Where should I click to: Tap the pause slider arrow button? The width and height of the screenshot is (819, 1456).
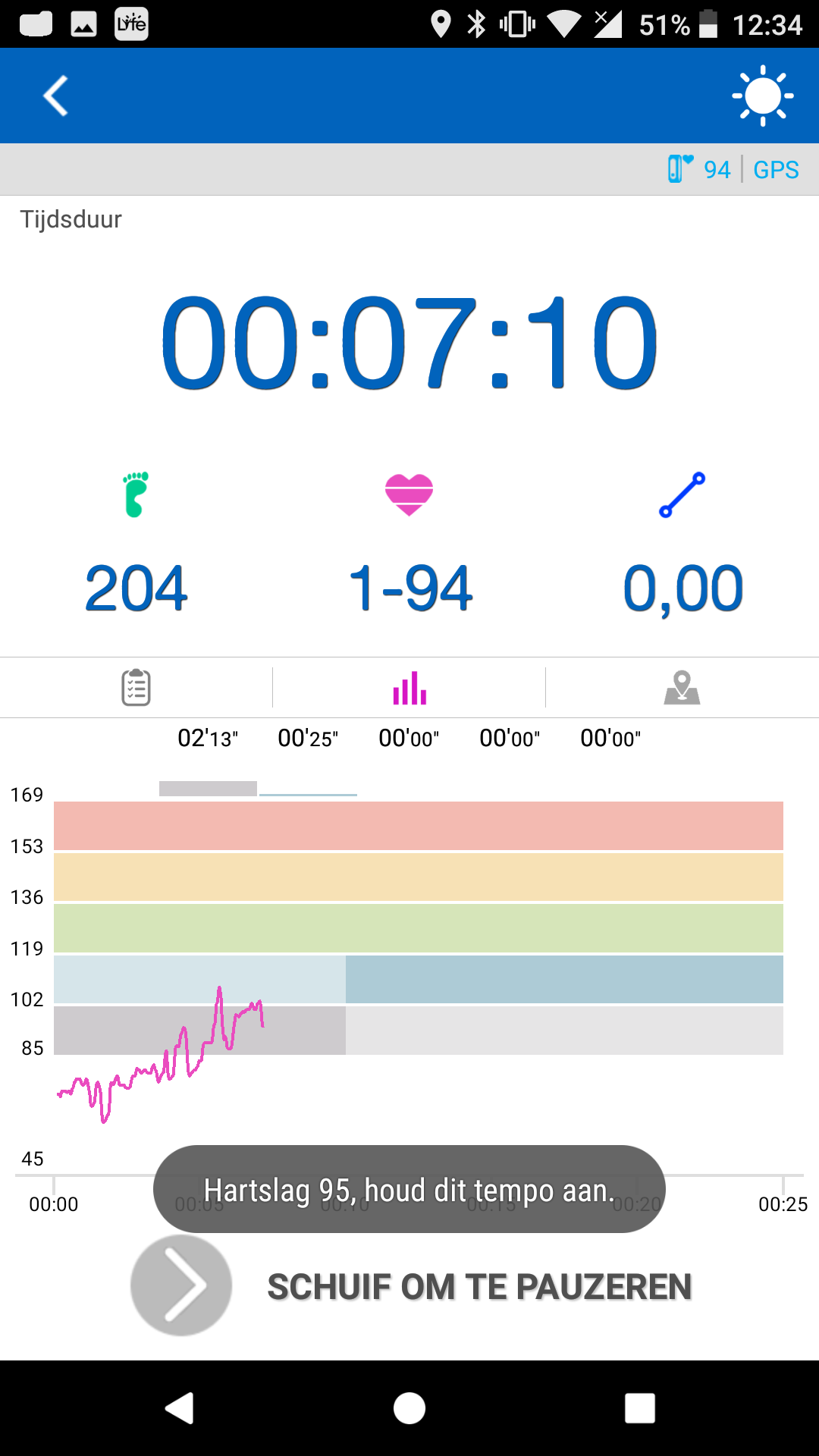coord(181,1285)
